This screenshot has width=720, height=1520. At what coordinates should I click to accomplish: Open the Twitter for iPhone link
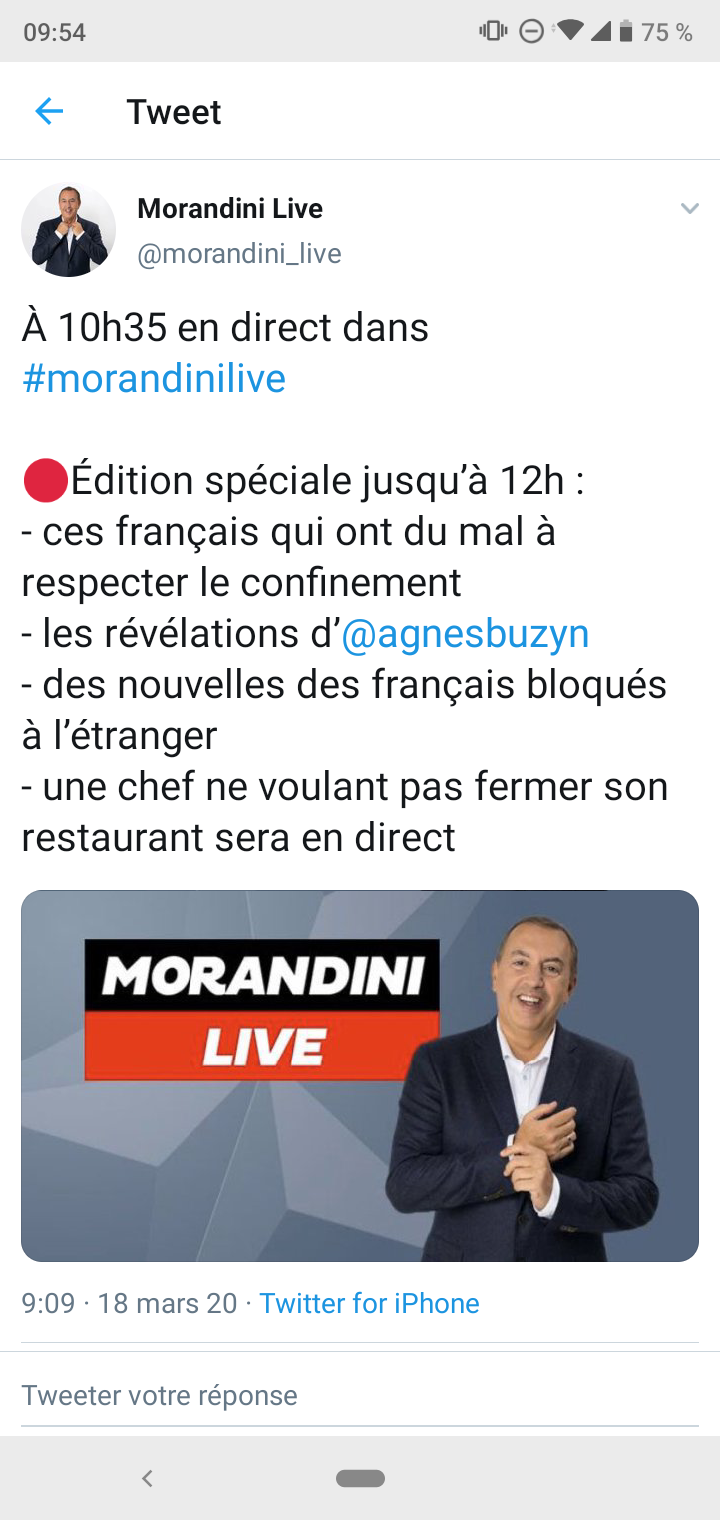click(369, 1303)
